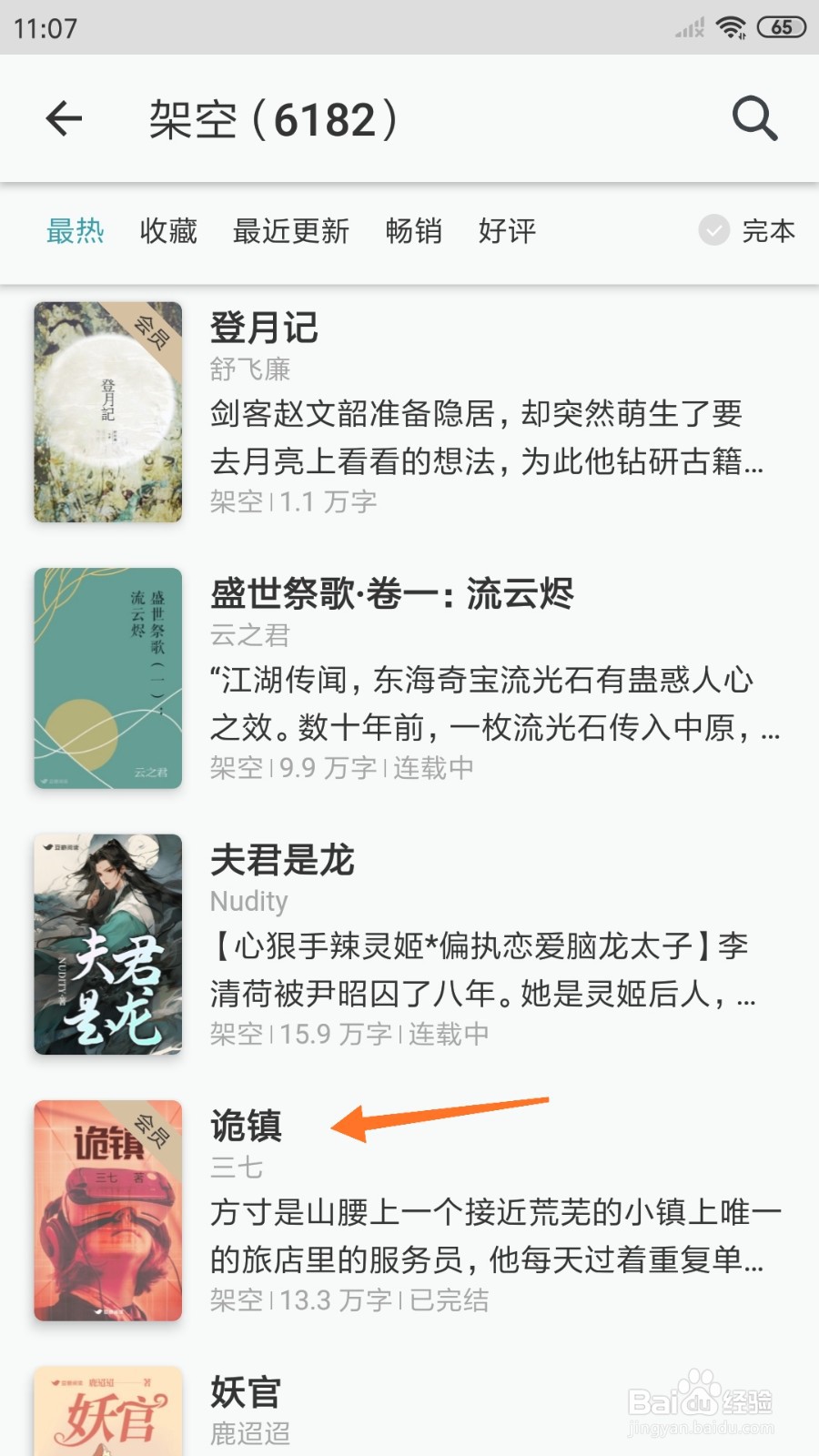Toggle 完本 to show completed books only
Image resolution: width=819 pixels, height=1456 pixels.
pyautogui.click(x=769, y=232)
